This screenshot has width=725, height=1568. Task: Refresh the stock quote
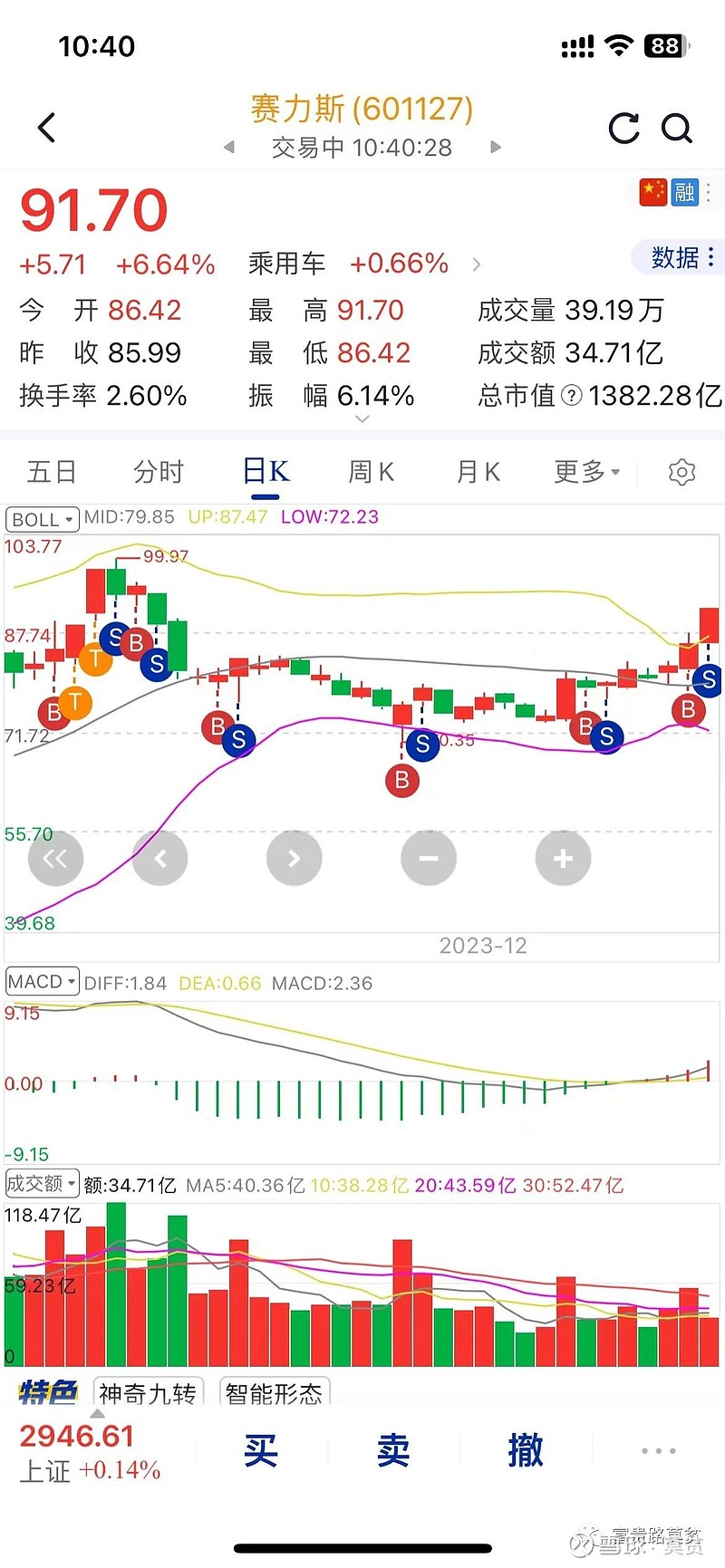623,129
